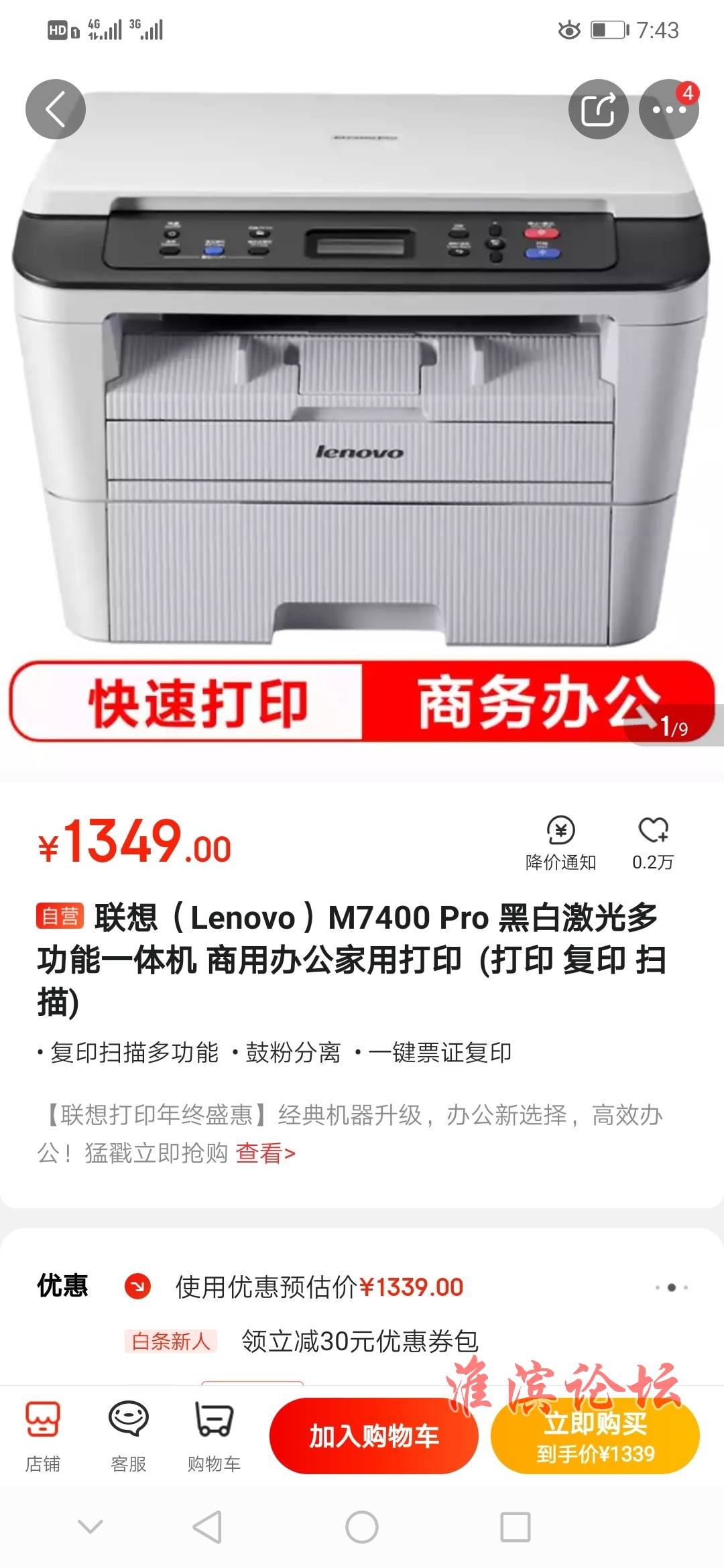The height and width of the screenshot is (1568, 724).
Task: Tap 加入购物车 to add to cart
Action: pos(374,1436)
